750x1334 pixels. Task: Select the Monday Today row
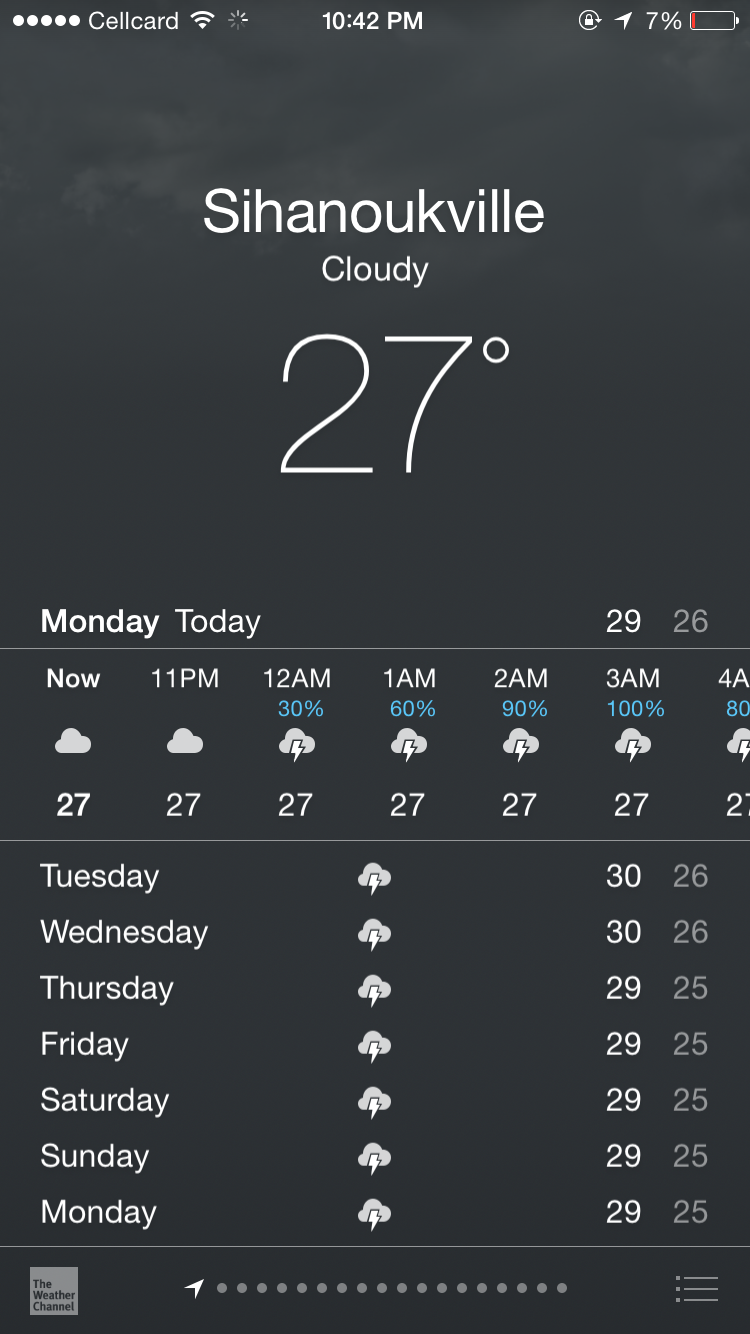pos(375,621)
